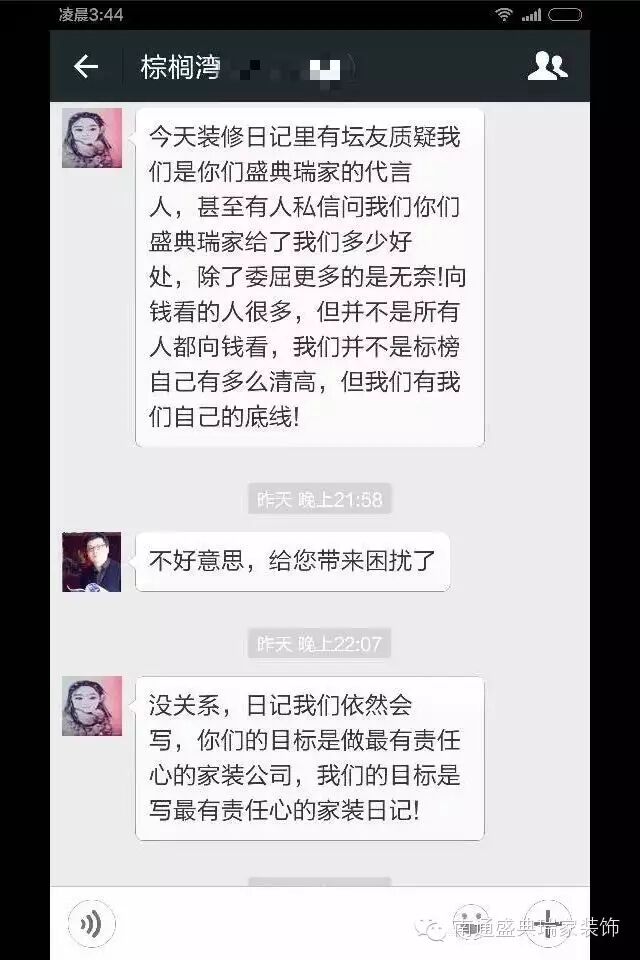Switch to voice message input
The image size is (640, 960).
[x=91, y=924]
